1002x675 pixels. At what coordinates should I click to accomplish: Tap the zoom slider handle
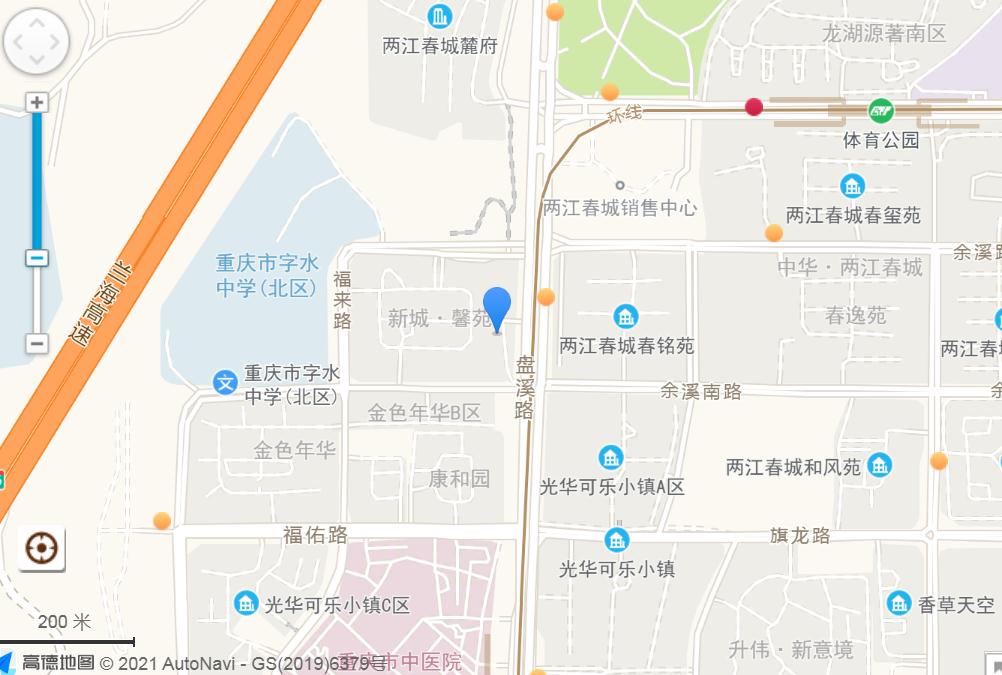(x=37, y=257)
